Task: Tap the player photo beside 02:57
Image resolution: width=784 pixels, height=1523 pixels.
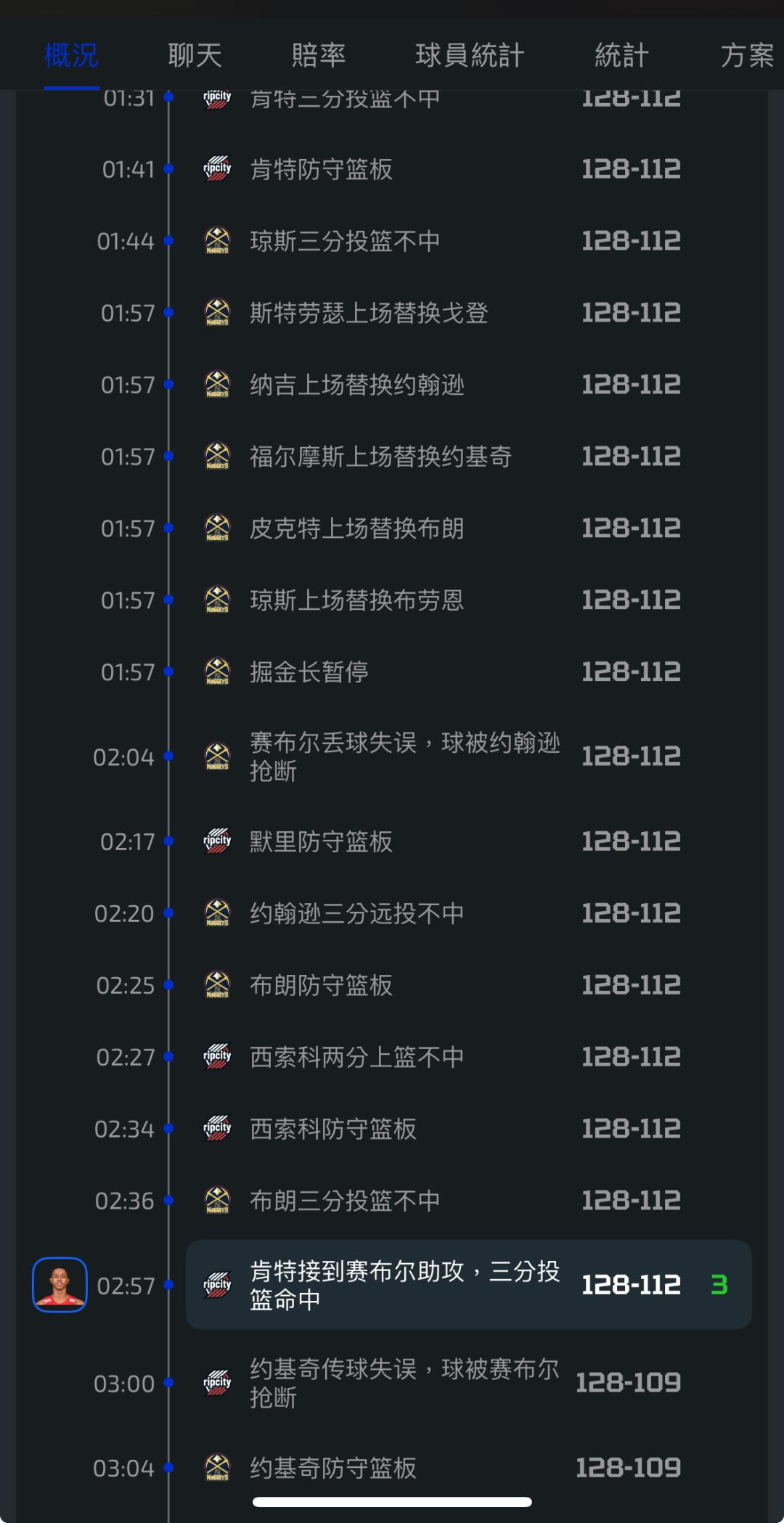Action: [x=60, y=1284]
